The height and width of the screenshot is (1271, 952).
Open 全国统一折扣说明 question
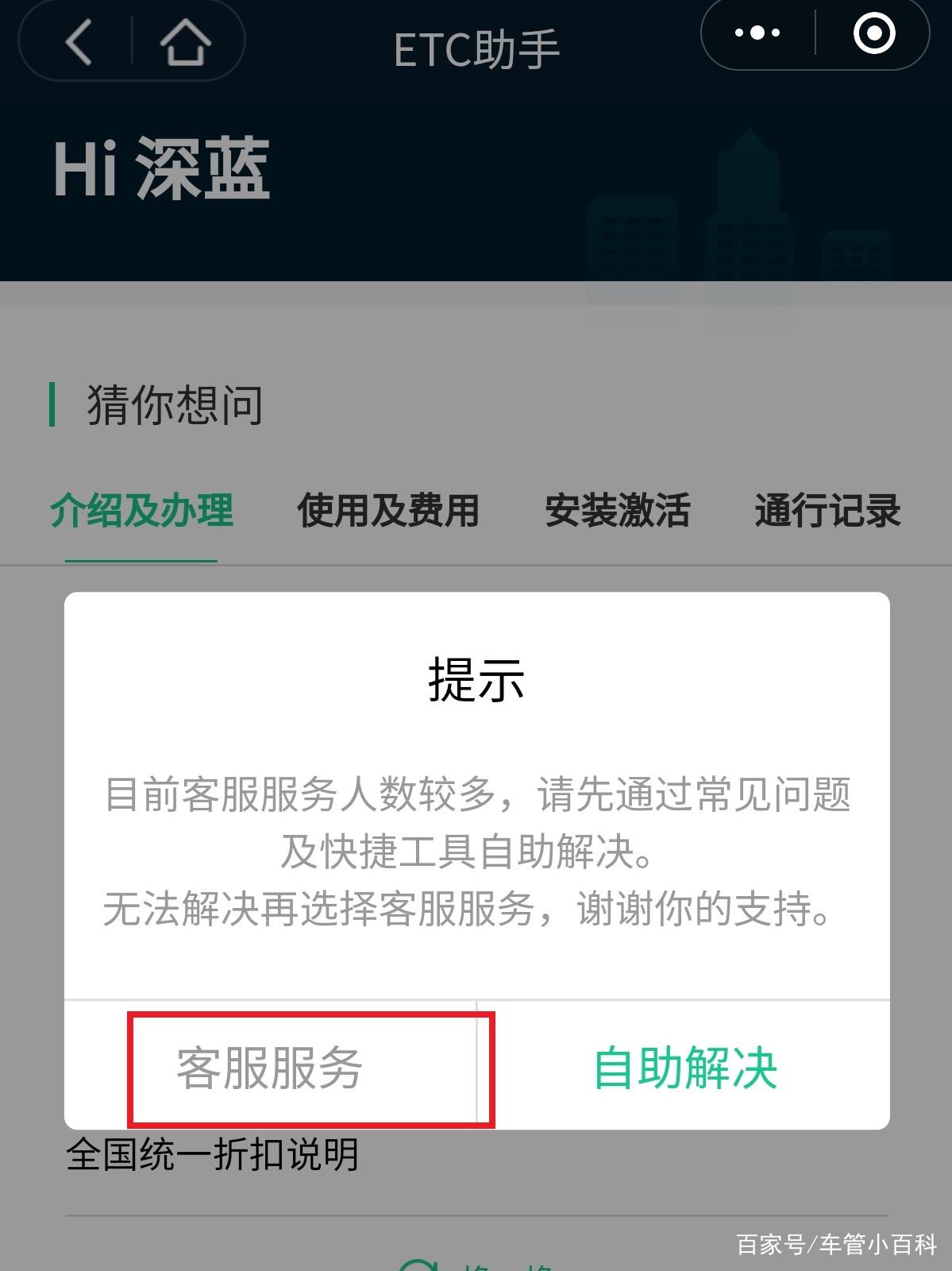point(213,1156)
